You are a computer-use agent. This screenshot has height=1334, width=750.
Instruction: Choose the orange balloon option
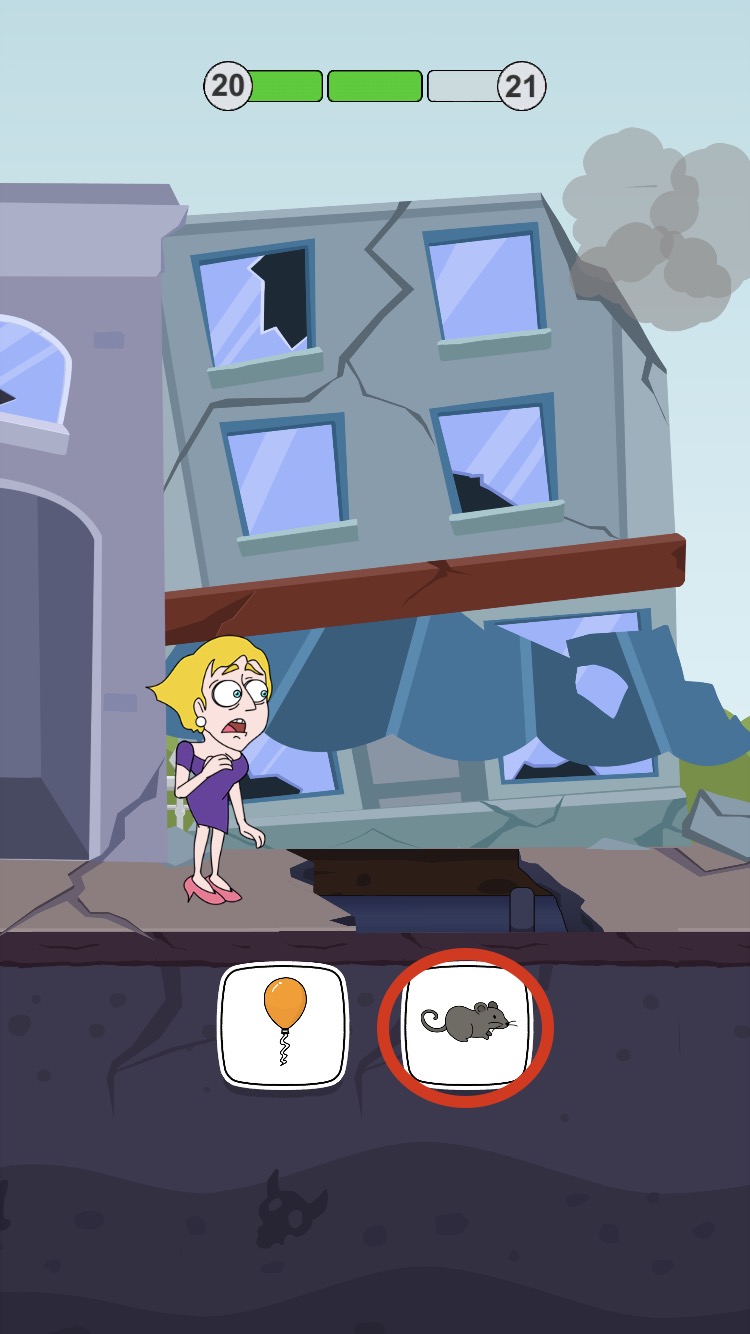pyautogui.click(x=283, y=1025)
